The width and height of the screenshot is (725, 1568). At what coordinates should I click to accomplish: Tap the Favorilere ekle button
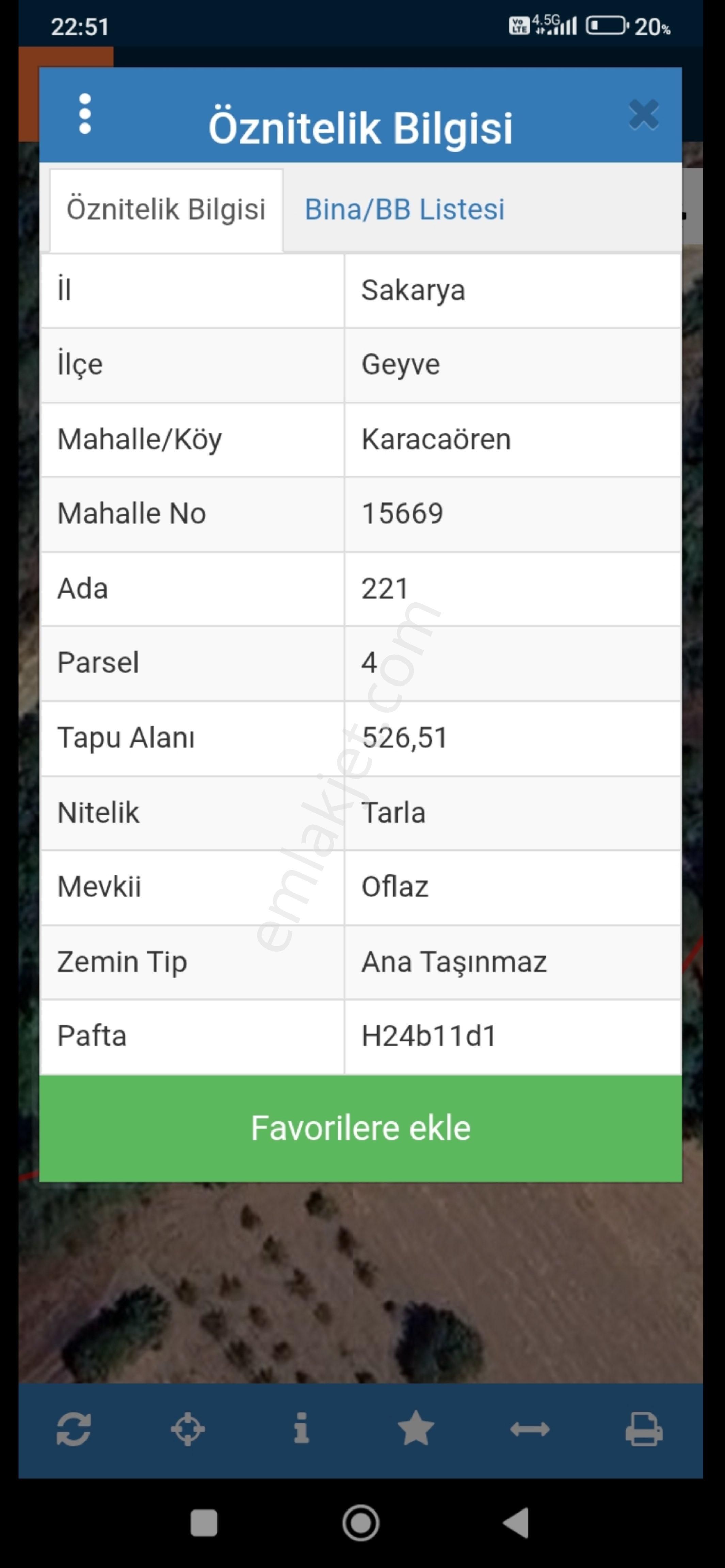point(361,1128)
